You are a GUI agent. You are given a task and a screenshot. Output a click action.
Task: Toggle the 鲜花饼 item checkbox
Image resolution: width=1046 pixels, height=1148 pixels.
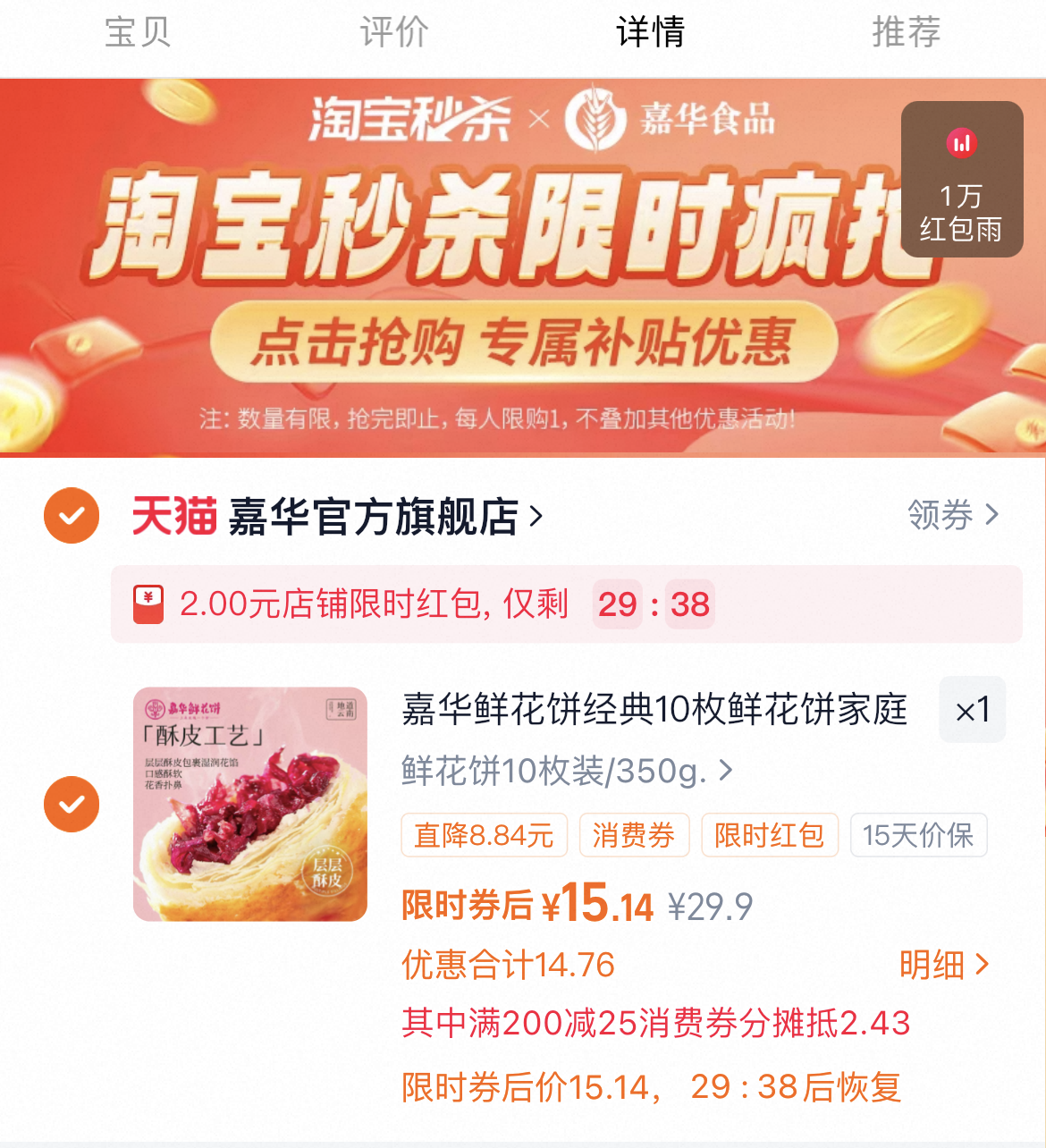click(x=72, y=805)
